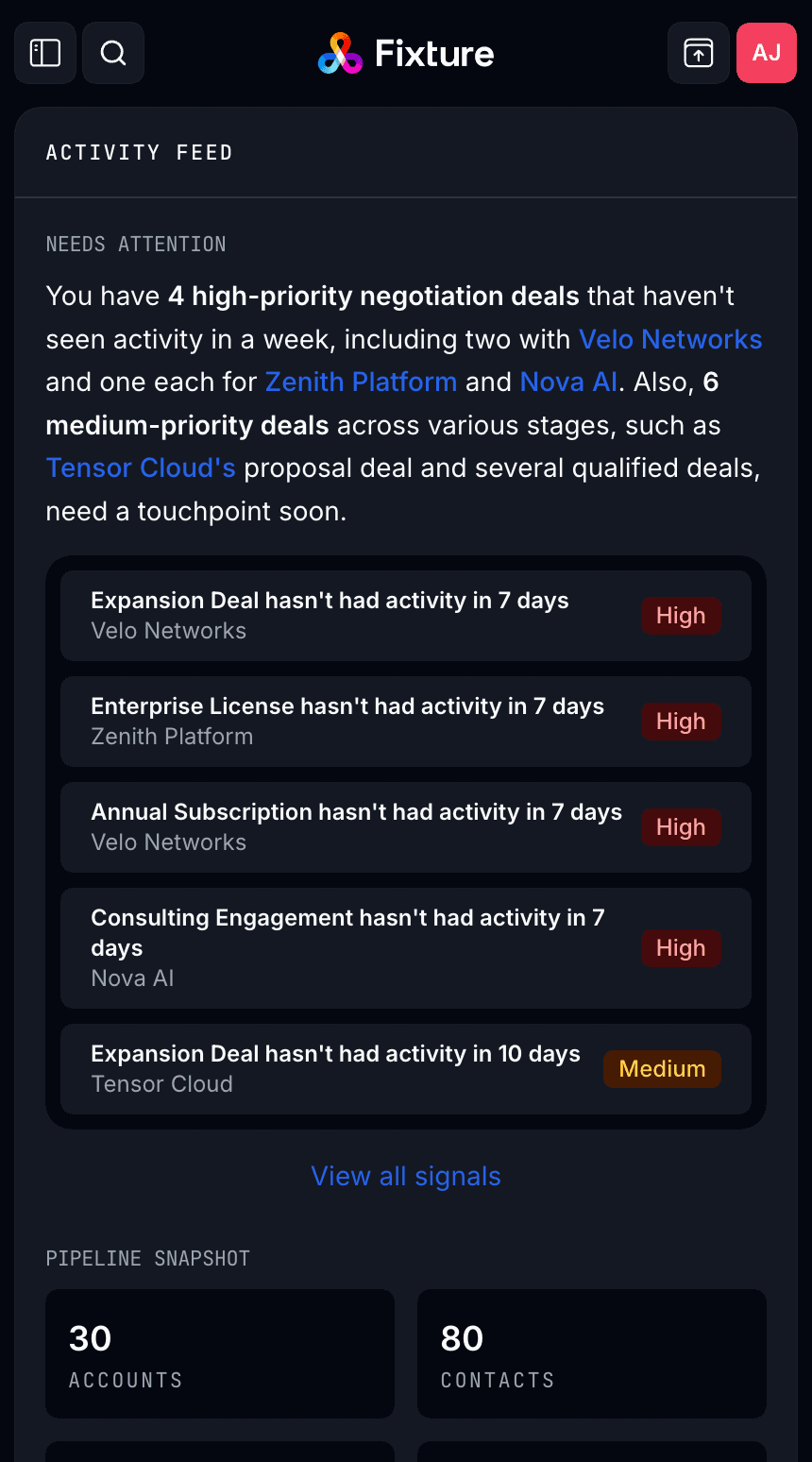This screenshot has height=1462, width=812.
Task: Select the Velo Networks Expansion Deal signal card
Action: point(406,615)
